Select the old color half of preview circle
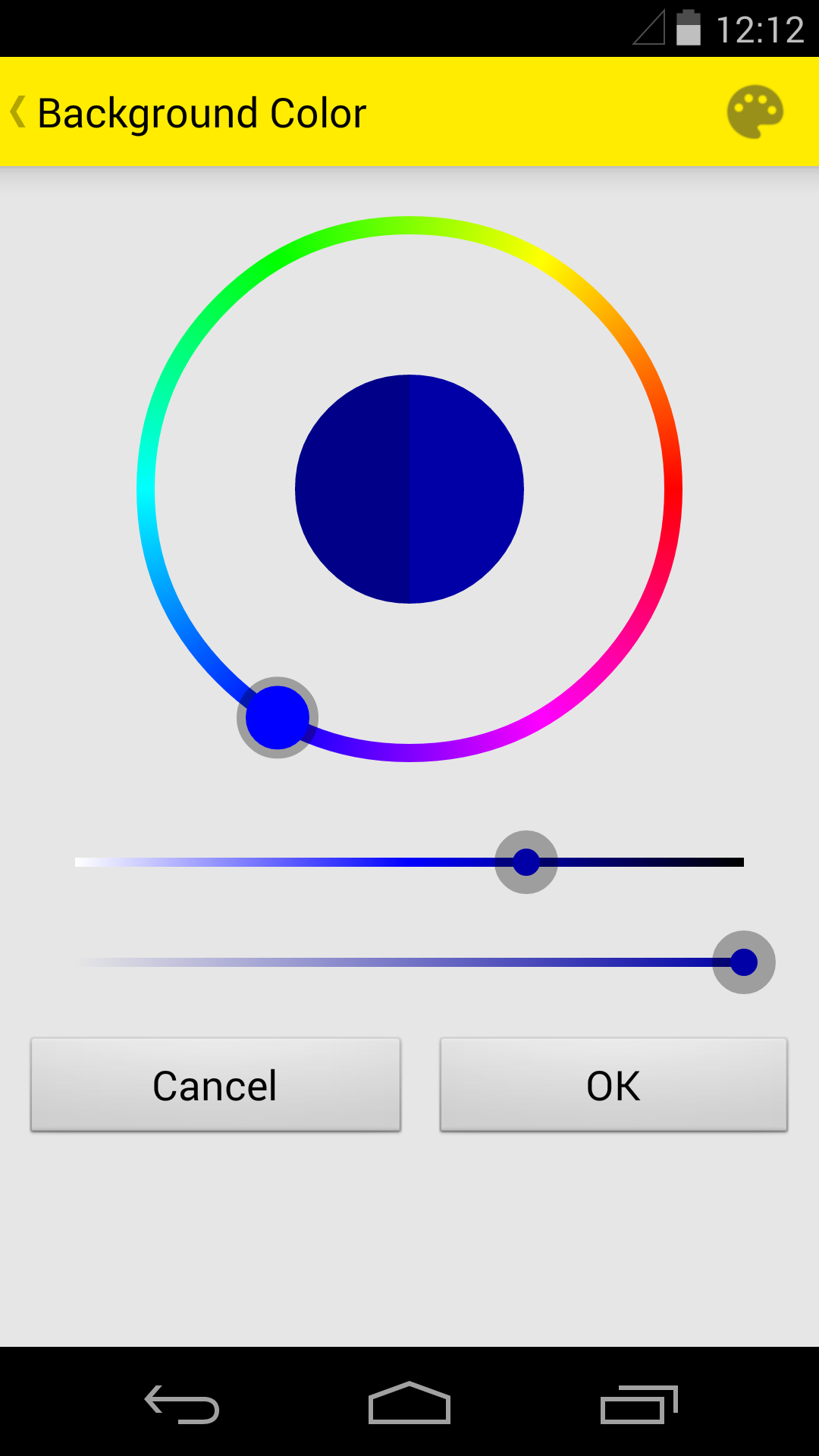The image size is (819, 1456). pos(353,489)
